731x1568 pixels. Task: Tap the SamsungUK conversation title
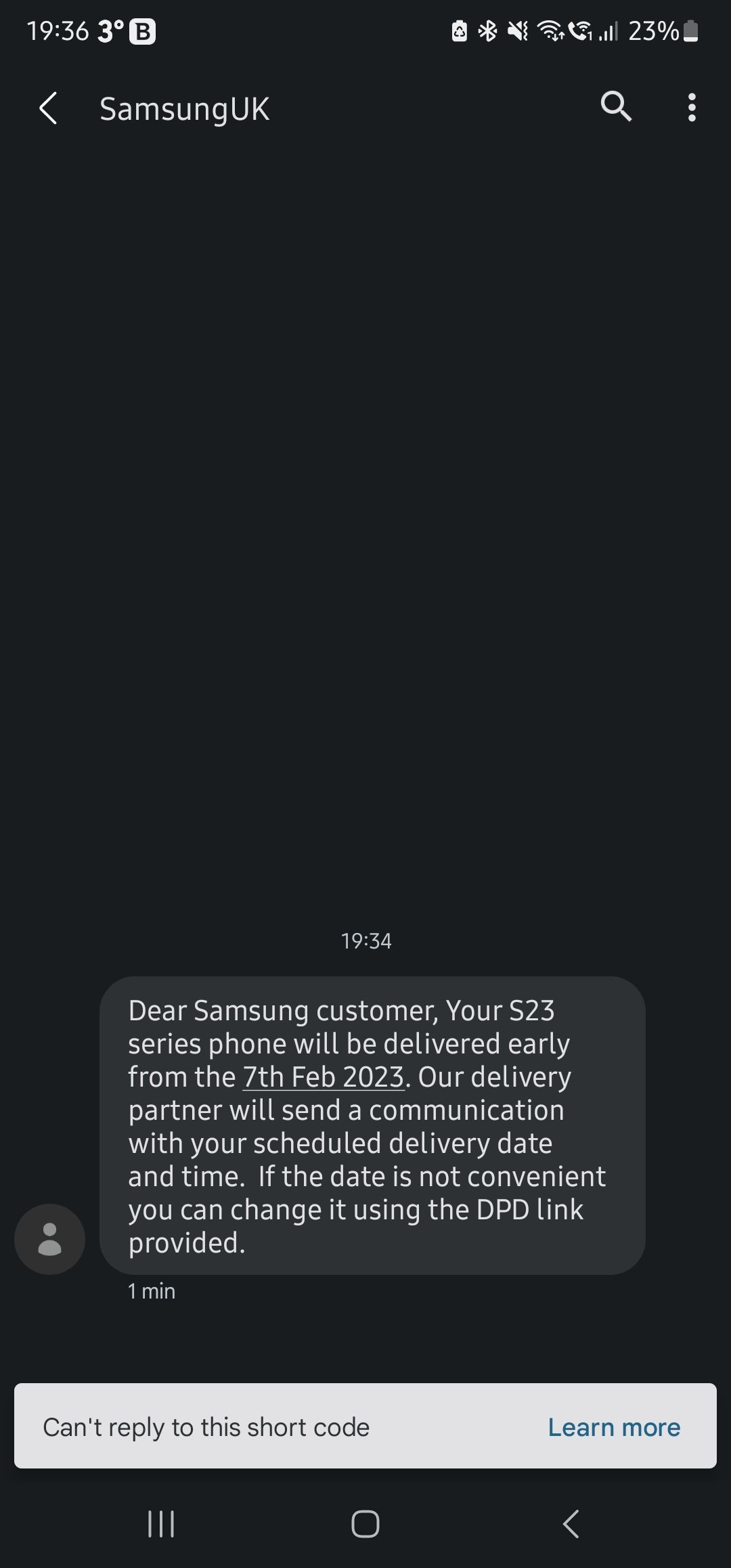tap(185, 108)
